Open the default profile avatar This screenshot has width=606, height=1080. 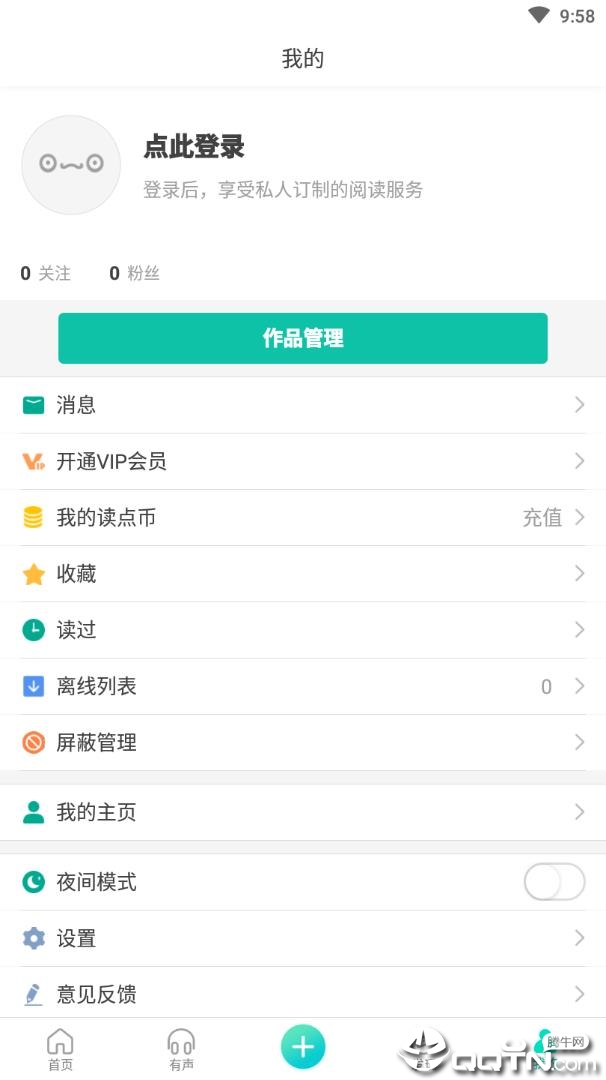pyautogui.click(x=71, y=165)
